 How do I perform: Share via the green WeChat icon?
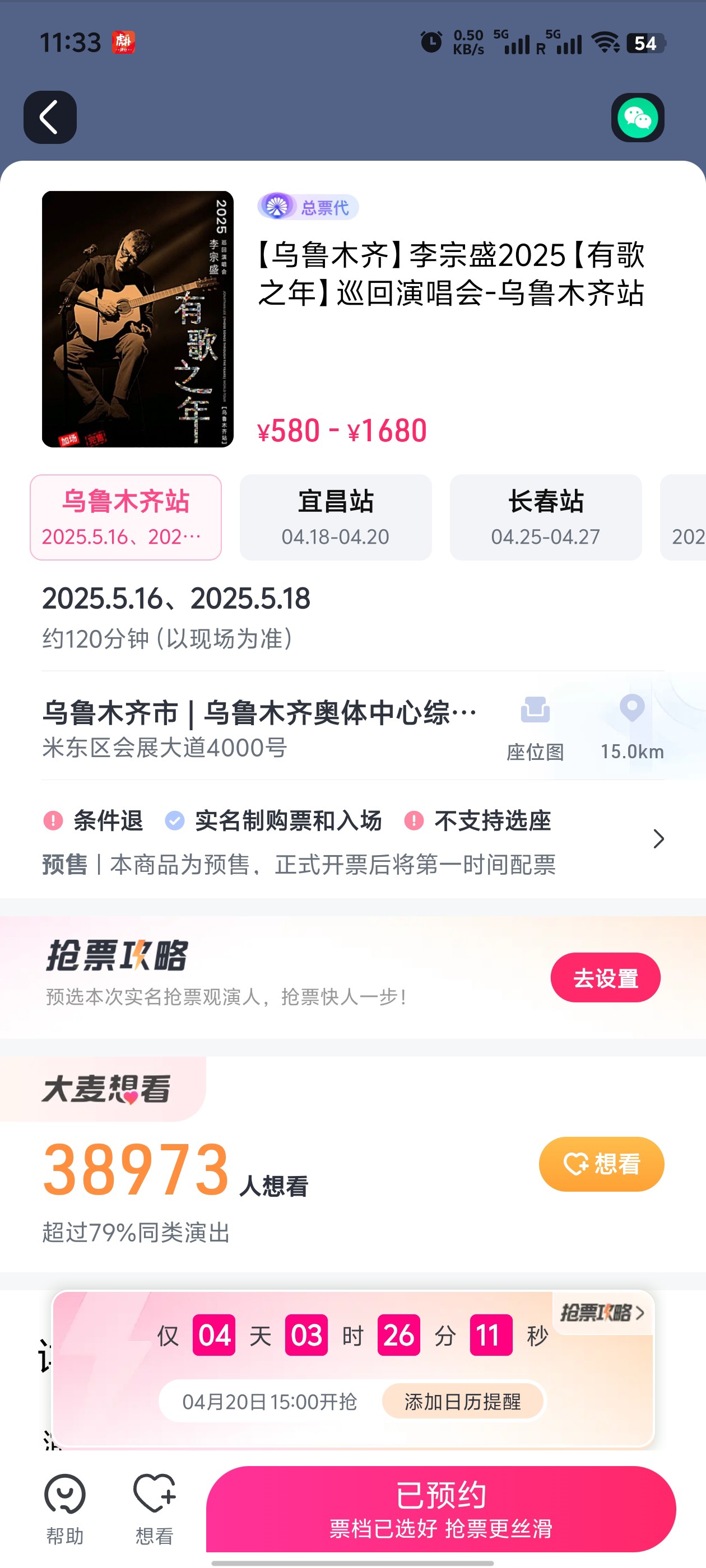637,118
